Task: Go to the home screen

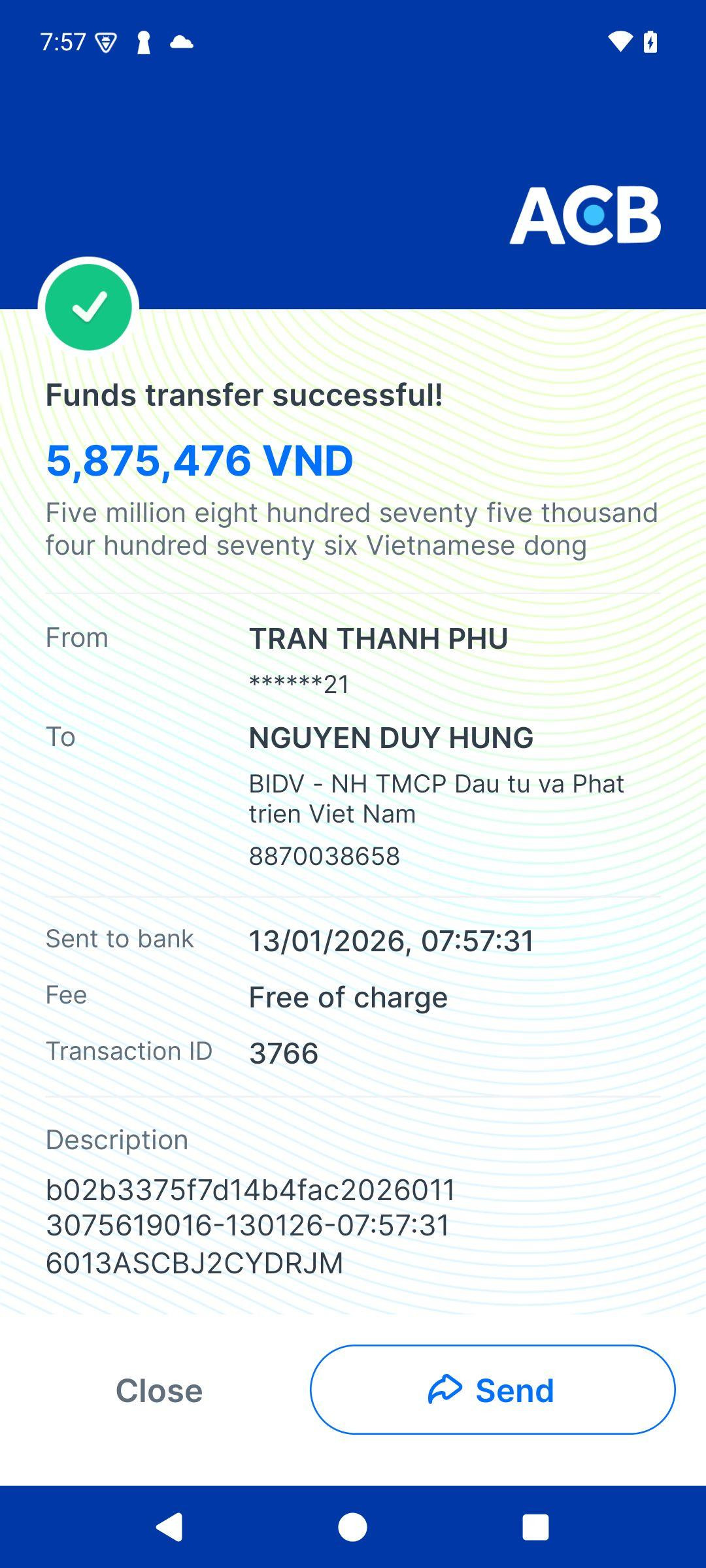Action: tap(352, 1527)
